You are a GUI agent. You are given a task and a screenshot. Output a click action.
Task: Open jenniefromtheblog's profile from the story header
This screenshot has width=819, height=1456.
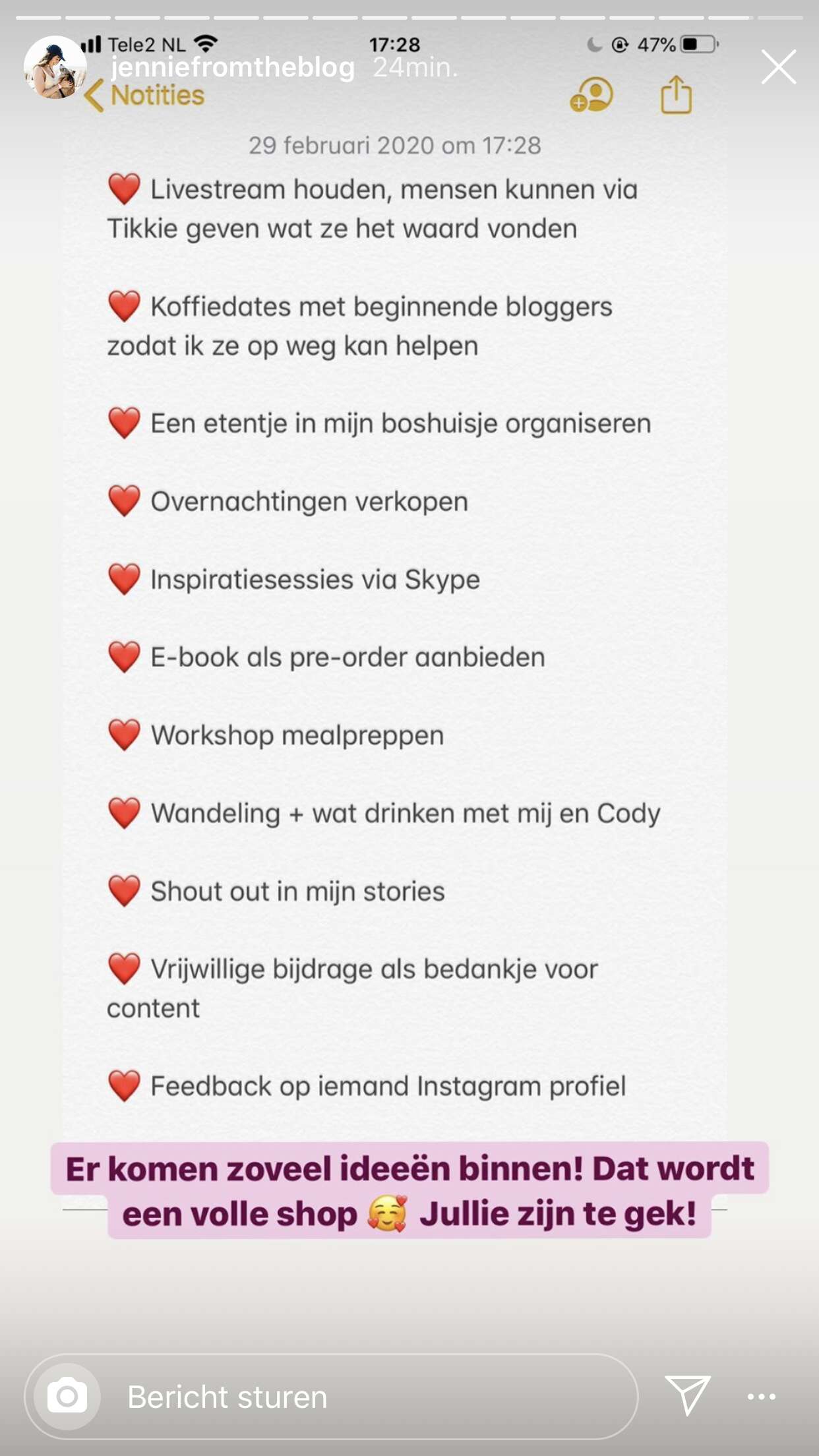(233, 67)
